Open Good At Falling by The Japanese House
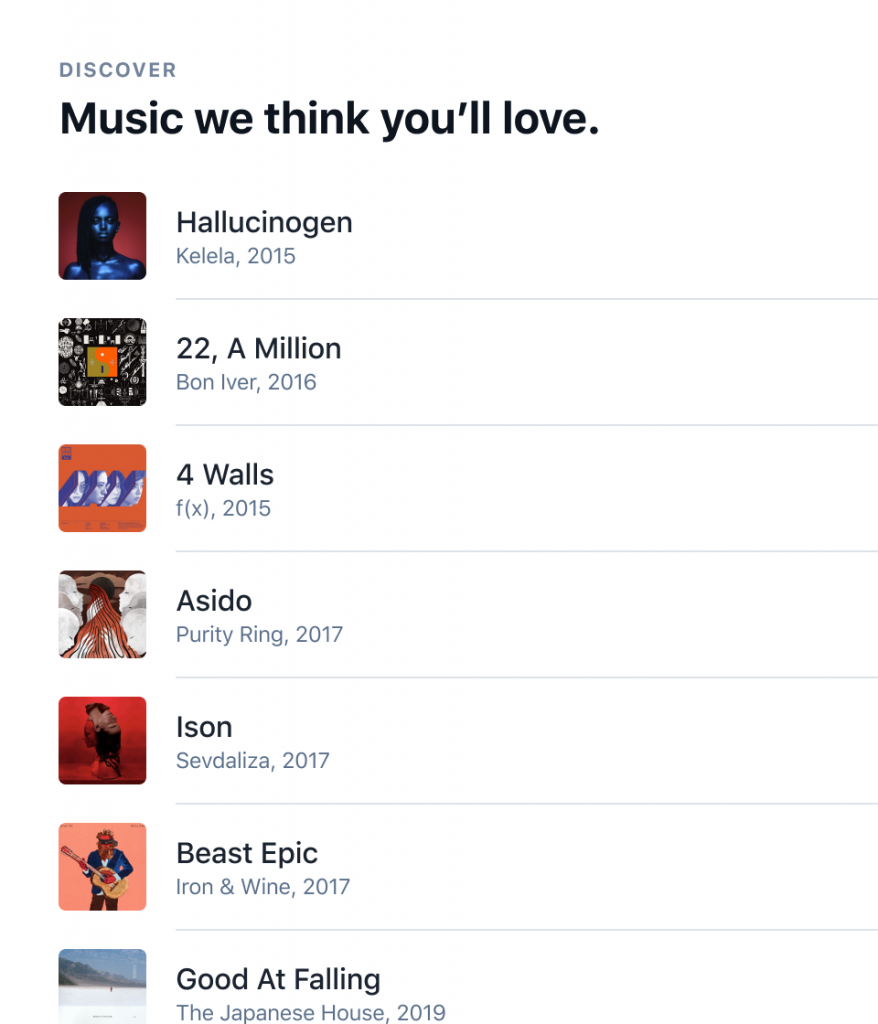Image resolution: width=878 pixels, height=1024 pixels. pyautogui.click(x=278, y=990)
